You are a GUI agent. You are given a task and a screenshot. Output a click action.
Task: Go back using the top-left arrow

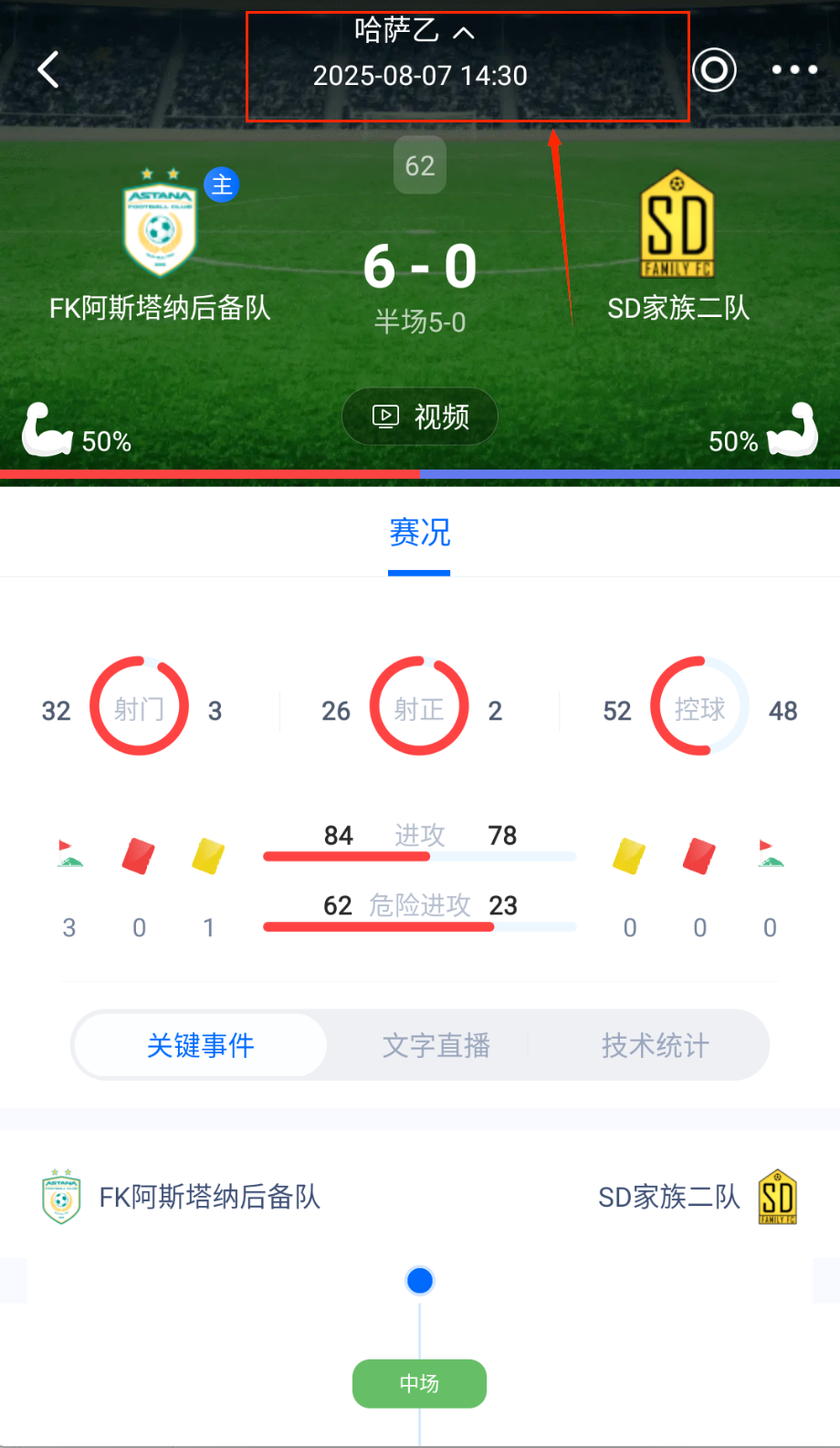pos(48,69)
